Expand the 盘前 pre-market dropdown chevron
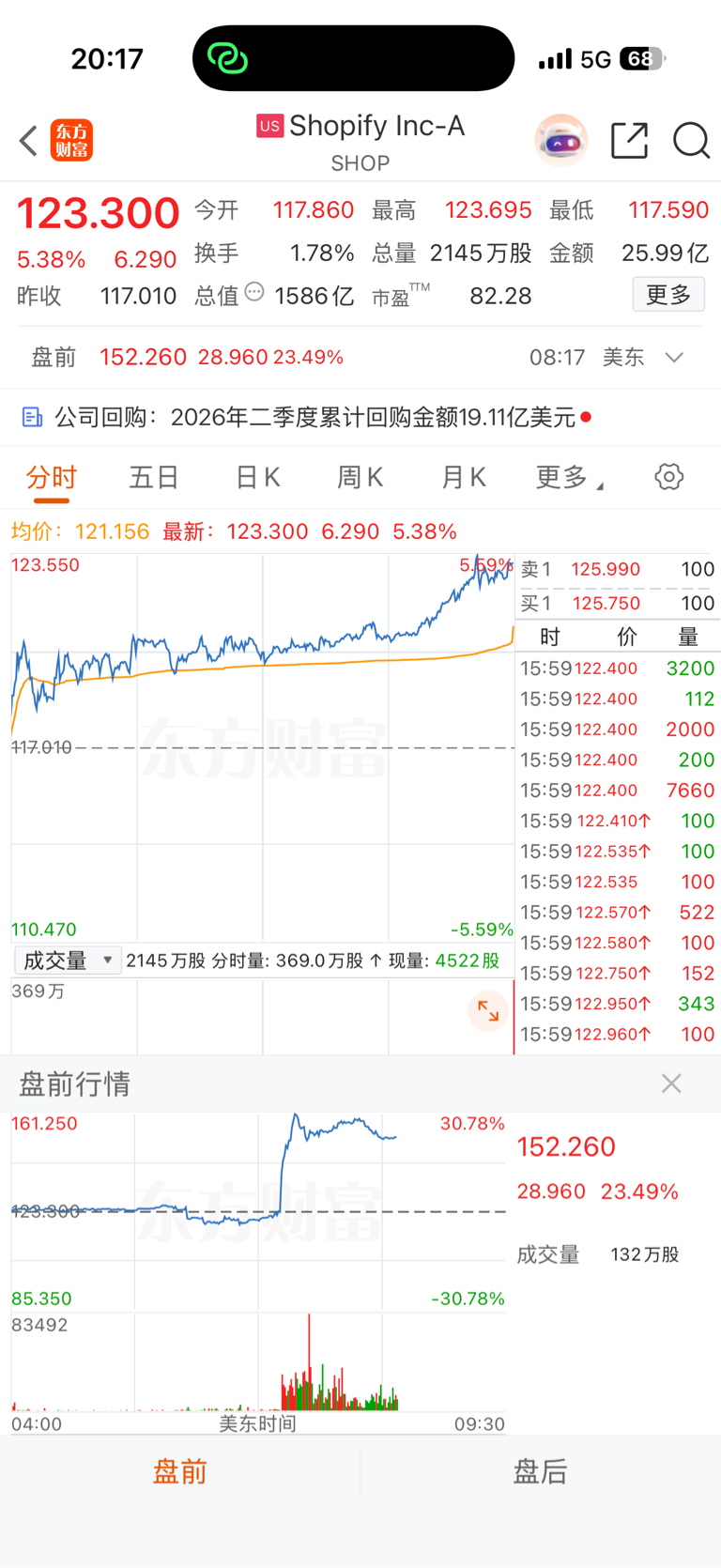This screenshot has height=1568, width=721. point(674,358)
